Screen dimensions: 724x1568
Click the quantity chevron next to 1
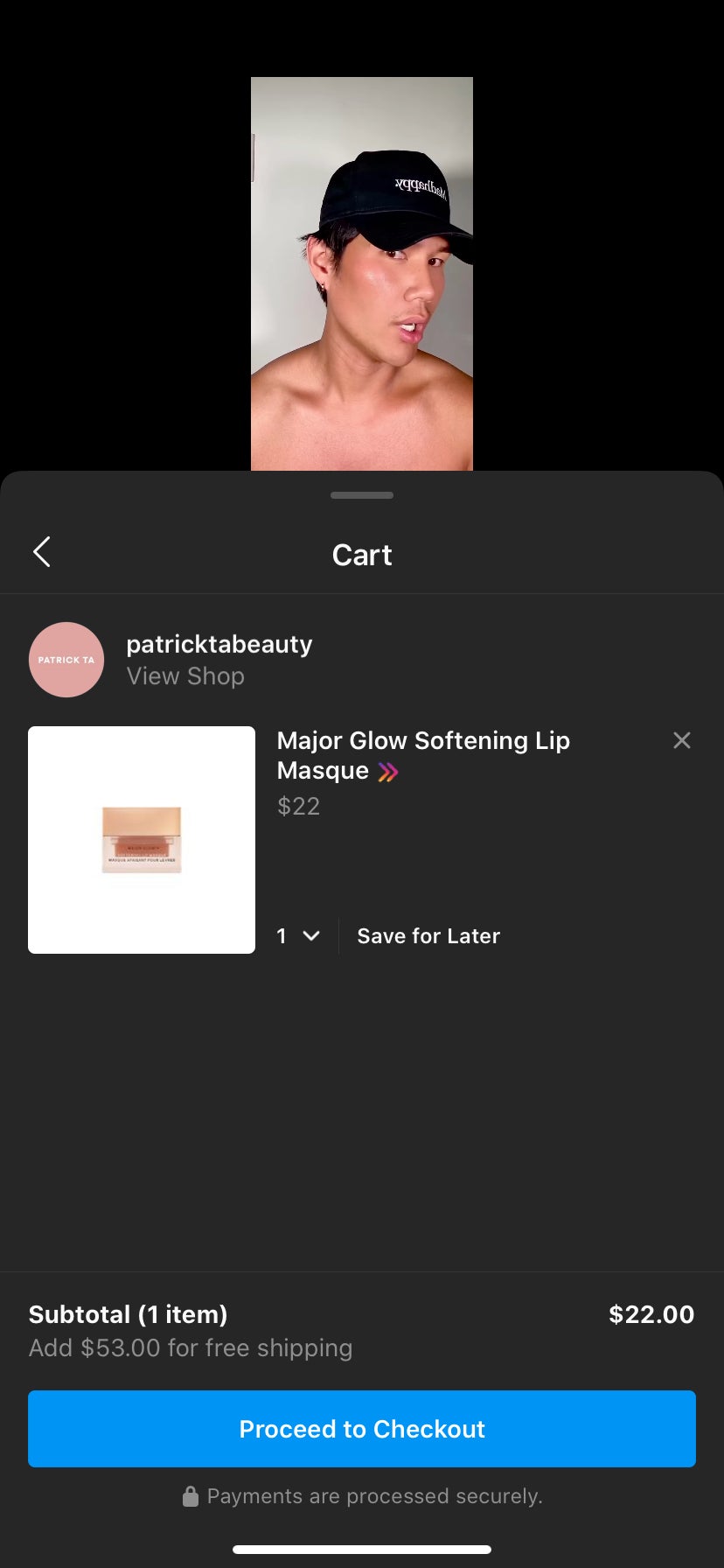313,935
